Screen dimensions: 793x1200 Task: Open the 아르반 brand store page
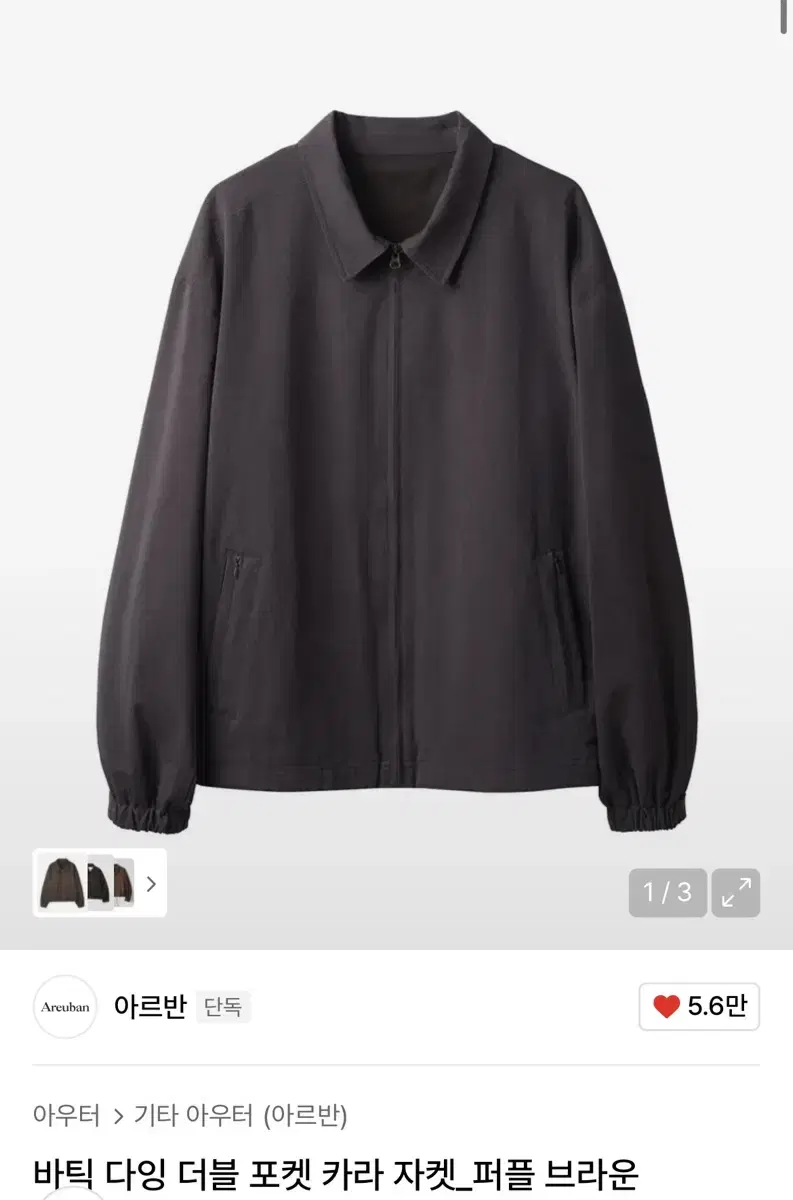(150, 1006)
